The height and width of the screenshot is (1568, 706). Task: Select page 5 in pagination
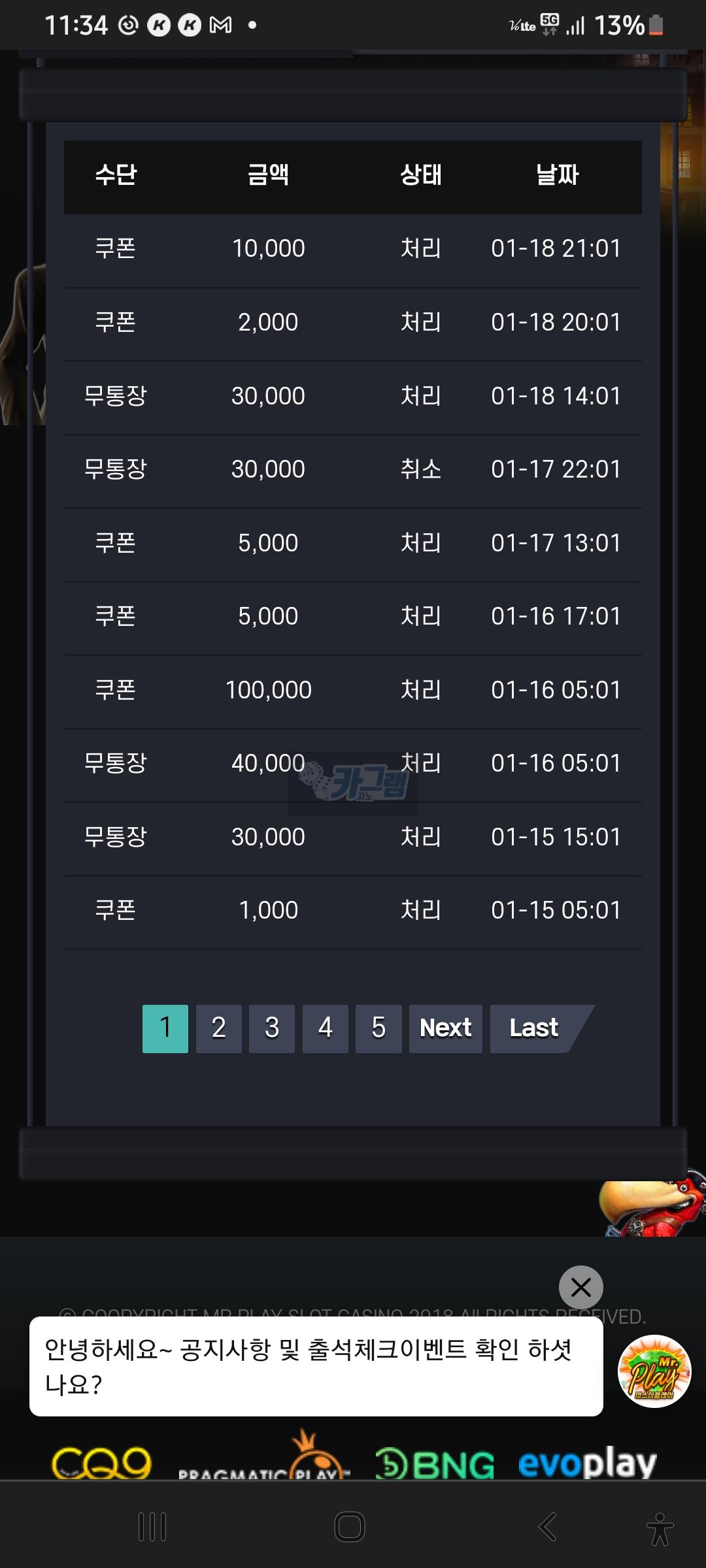pos(378,1028)
